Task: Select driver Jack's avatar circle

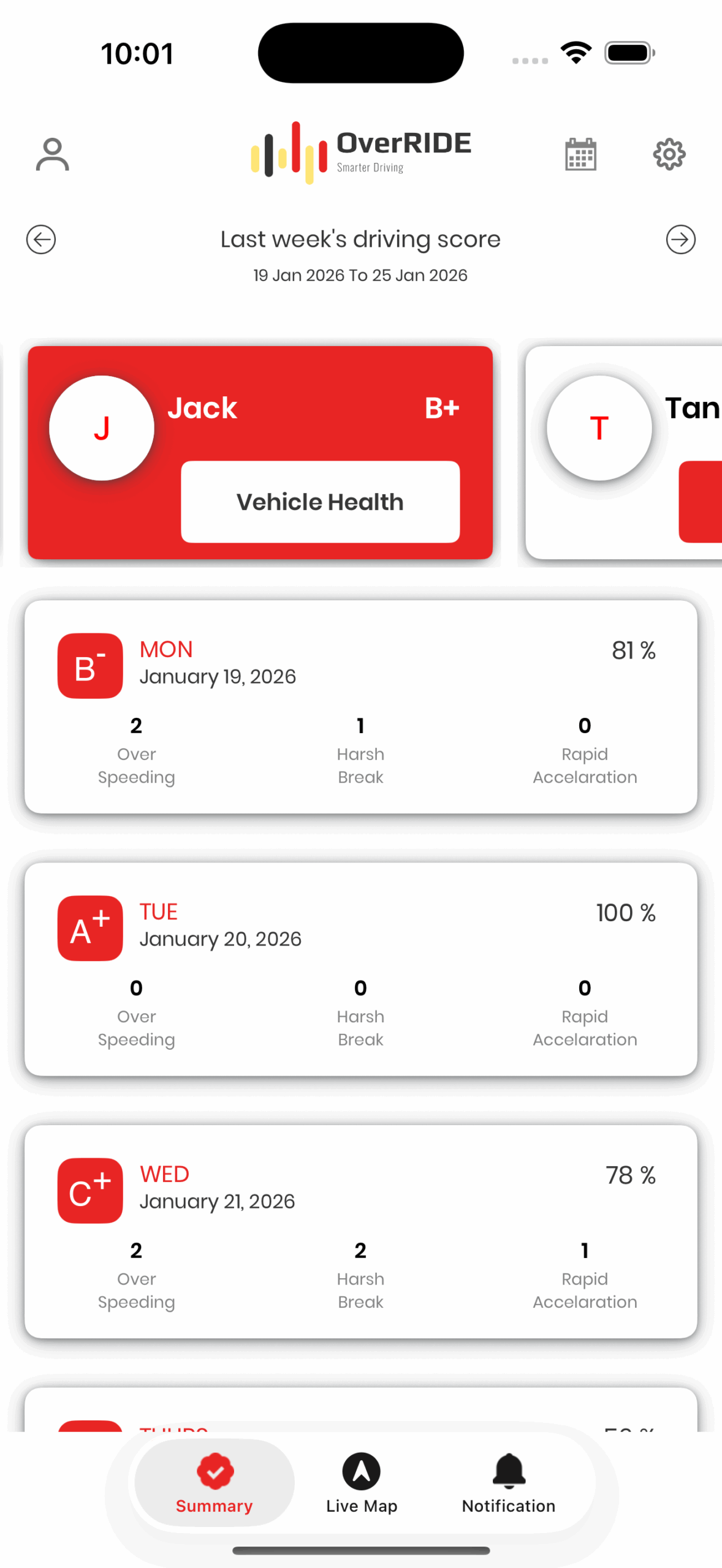Action: tap(102, 428)
